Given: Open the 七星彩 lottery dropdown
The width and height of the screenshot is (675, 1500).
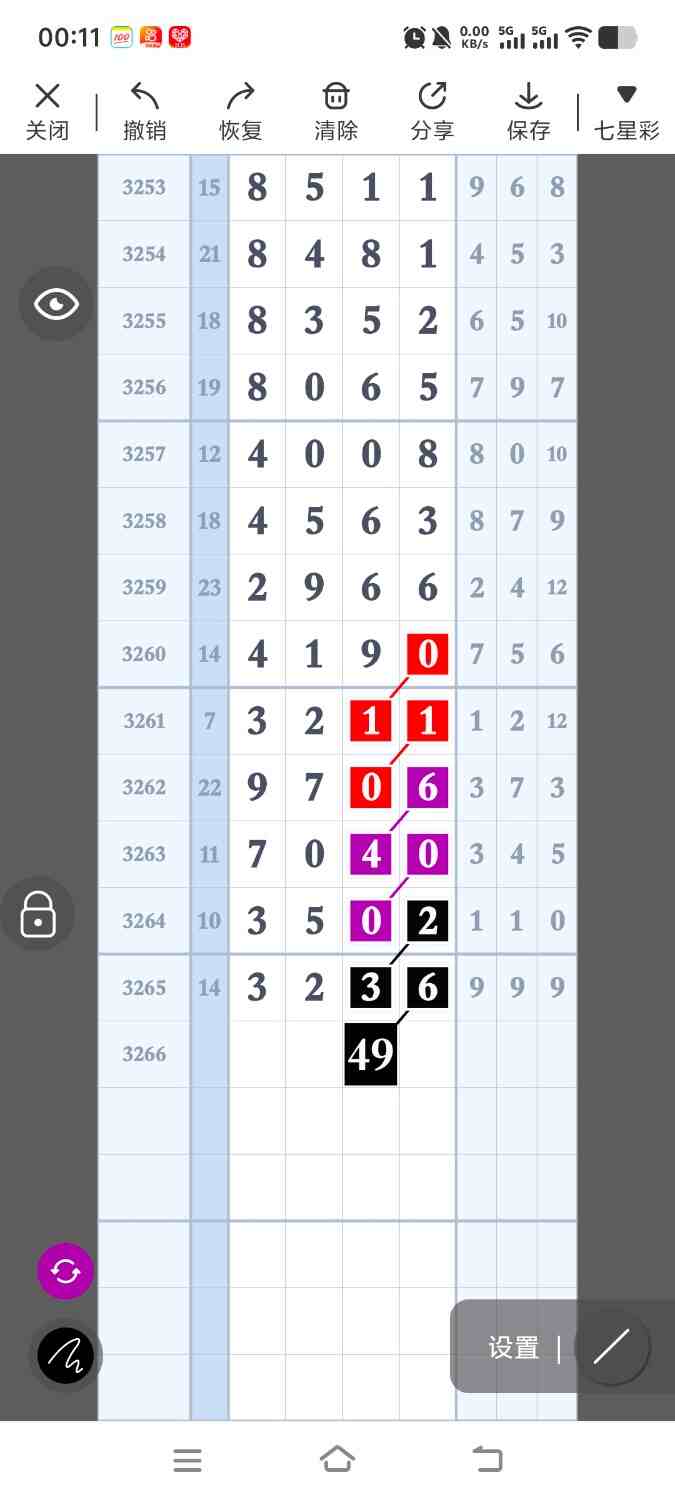Looking at the screenshot, I should point(626,111).
